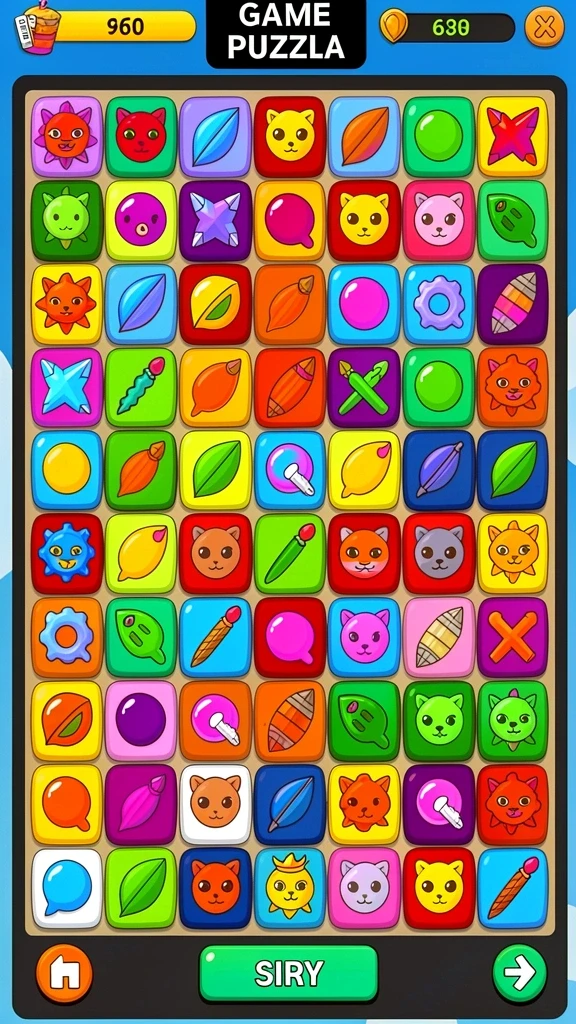Viewport: 576px width, 1024px height.
Task: Tap the red star on yellow tile
Action: (513, 136)
